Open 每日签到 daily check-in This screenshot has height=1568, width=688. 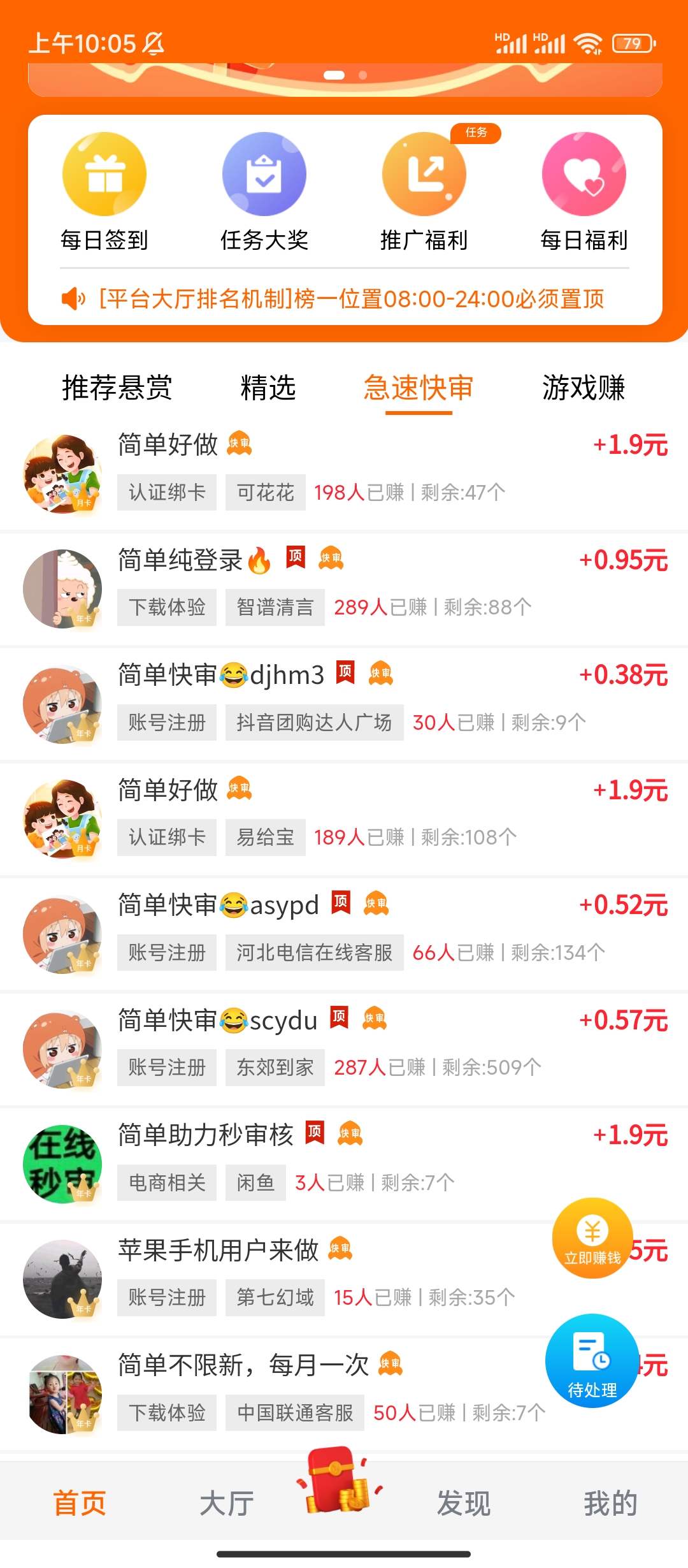[104, 192]
